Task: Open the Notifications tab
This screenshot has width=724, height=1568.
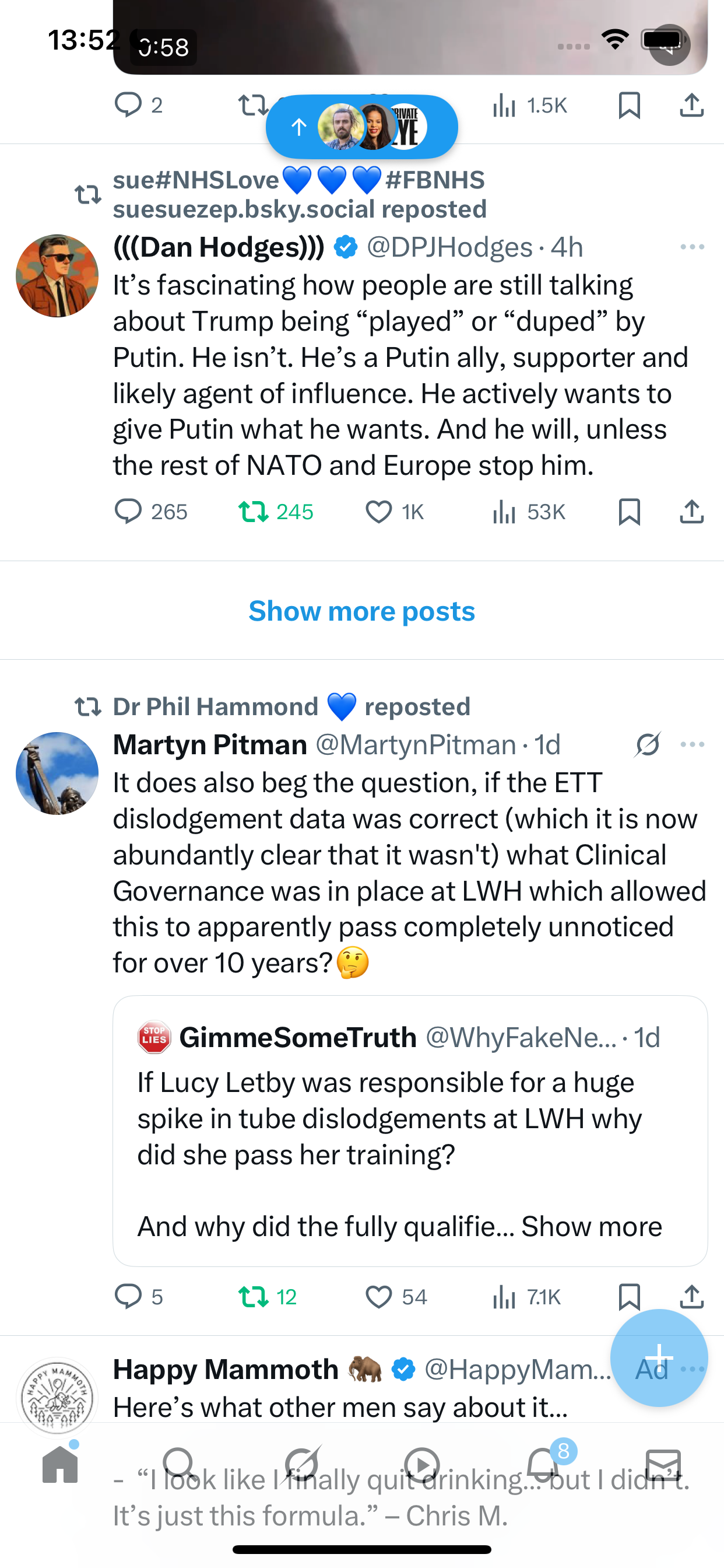Action: [x=543, y=1464]
